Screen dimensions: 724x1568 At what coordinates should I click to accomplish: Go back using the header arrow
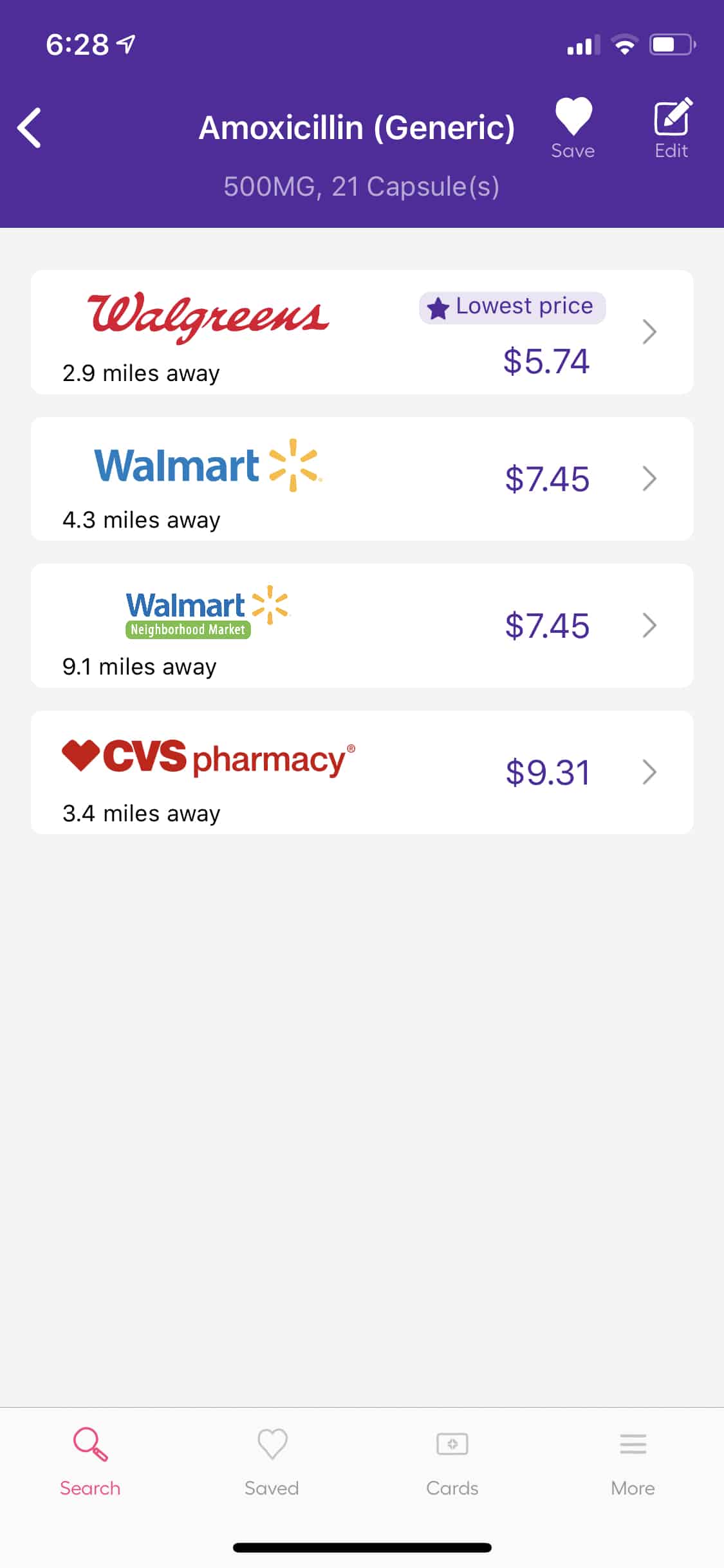pyautogui.click(x=30, y=127)
